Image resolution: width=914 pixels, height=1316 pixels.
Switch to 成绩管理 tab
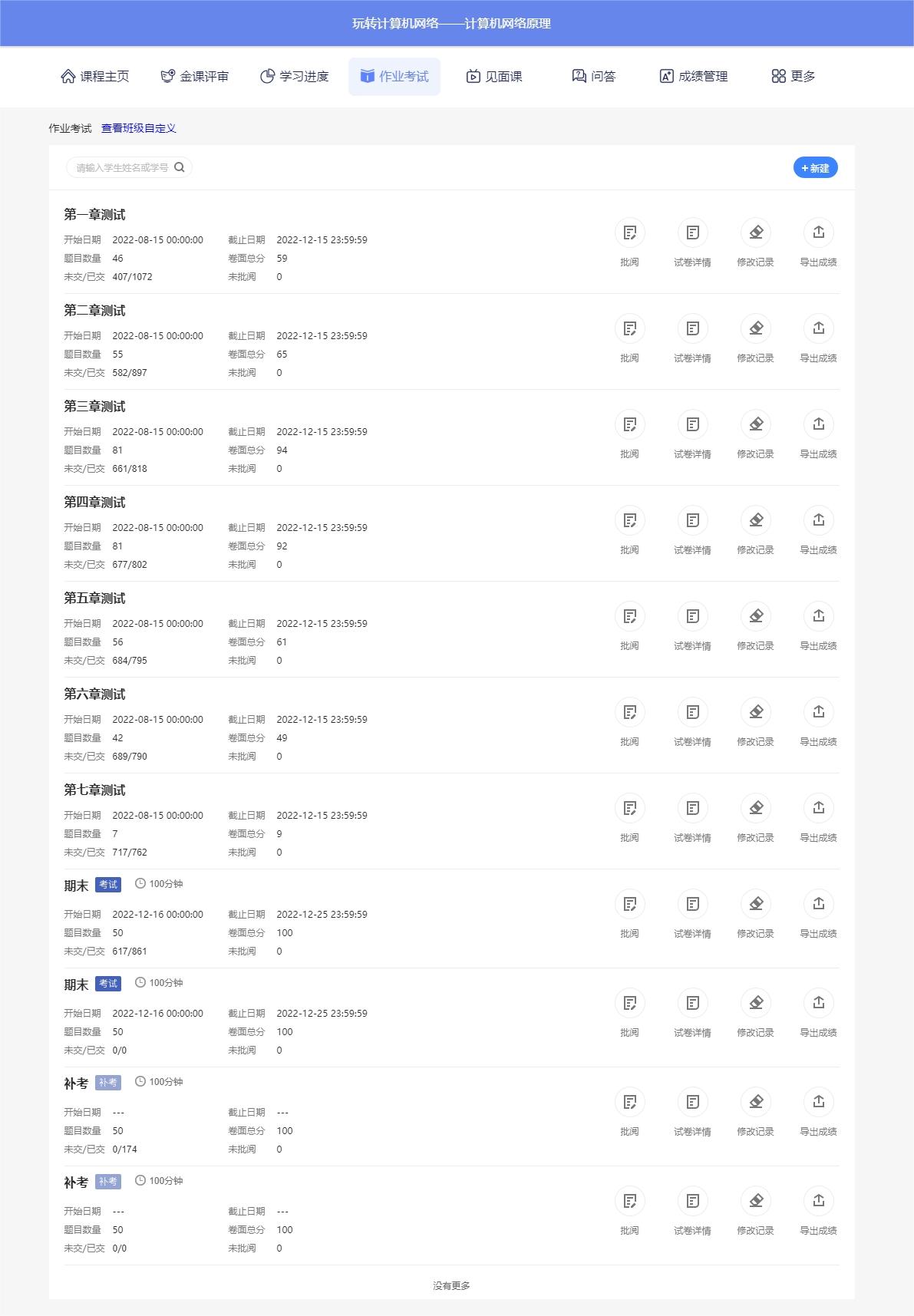pos(694,77)
